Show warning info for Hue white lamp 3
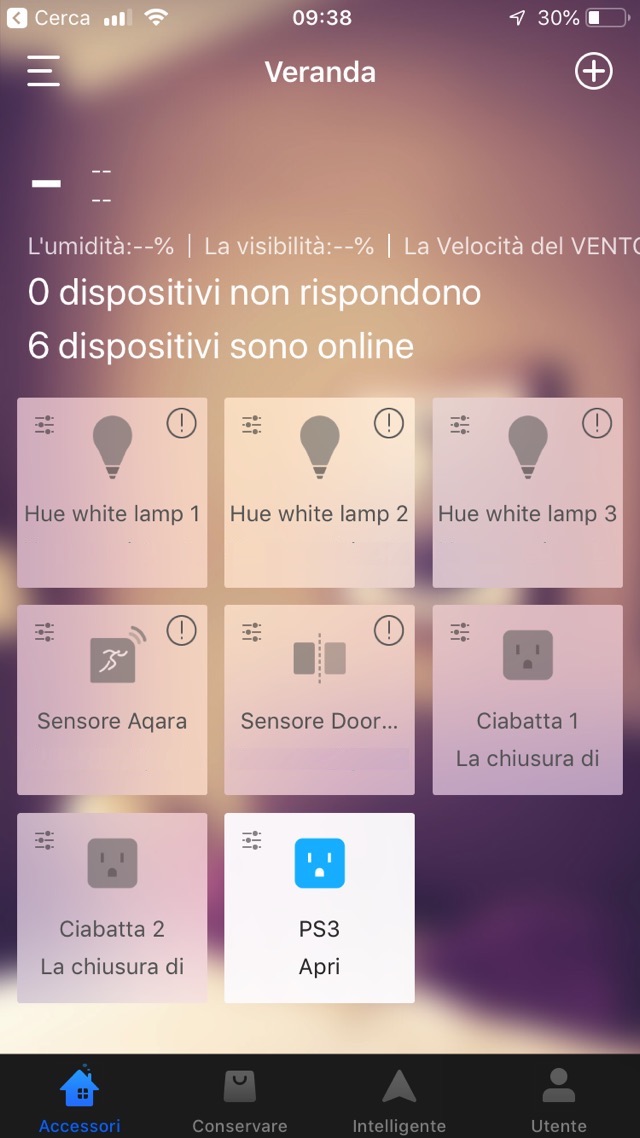Screen dimensions: 640x1138 point(597,423)
